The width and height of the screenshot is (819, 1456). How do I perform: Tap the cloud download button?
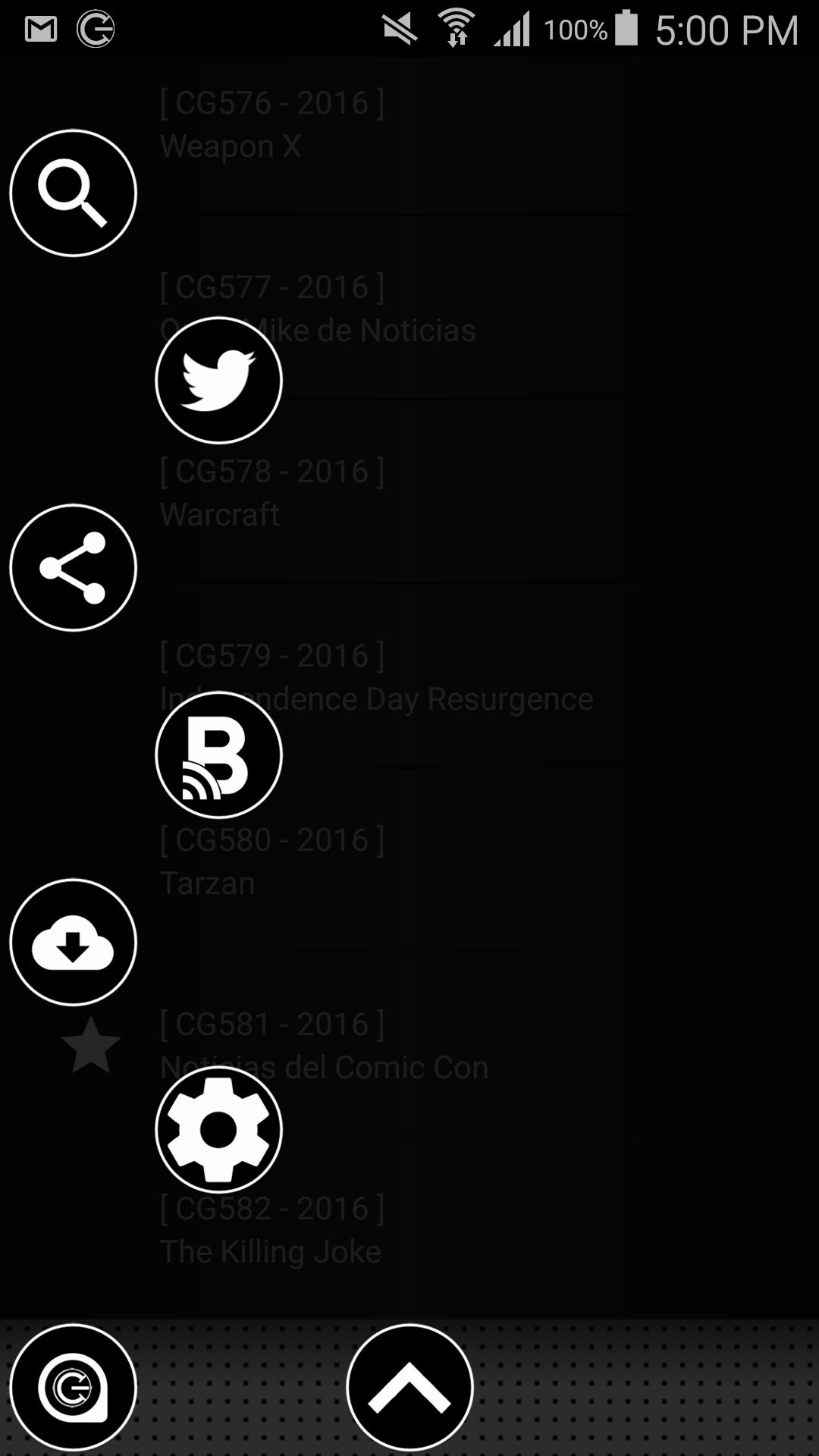(x=73, y=942)
